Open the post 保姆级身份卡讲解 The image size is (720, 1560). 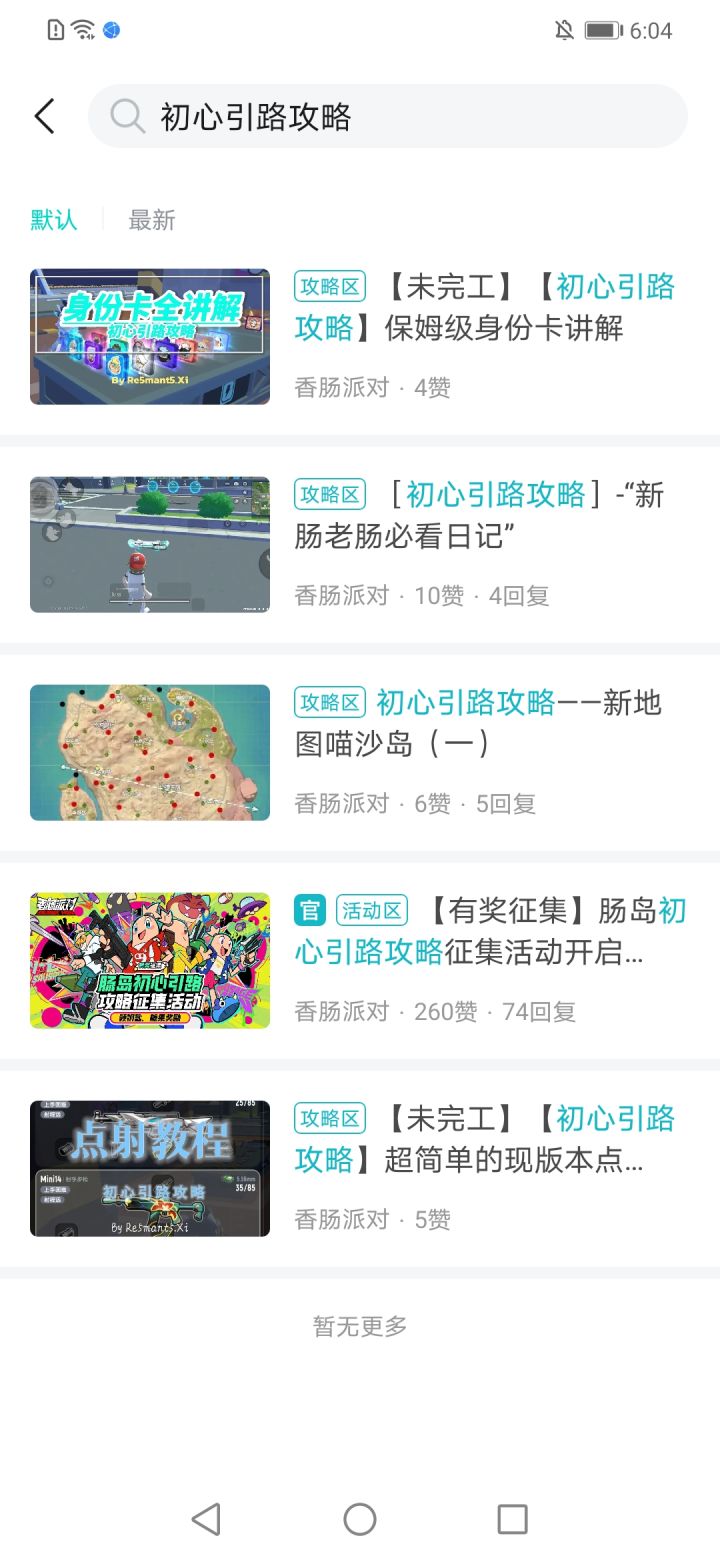pyautogui.click(x=485, y=308)
